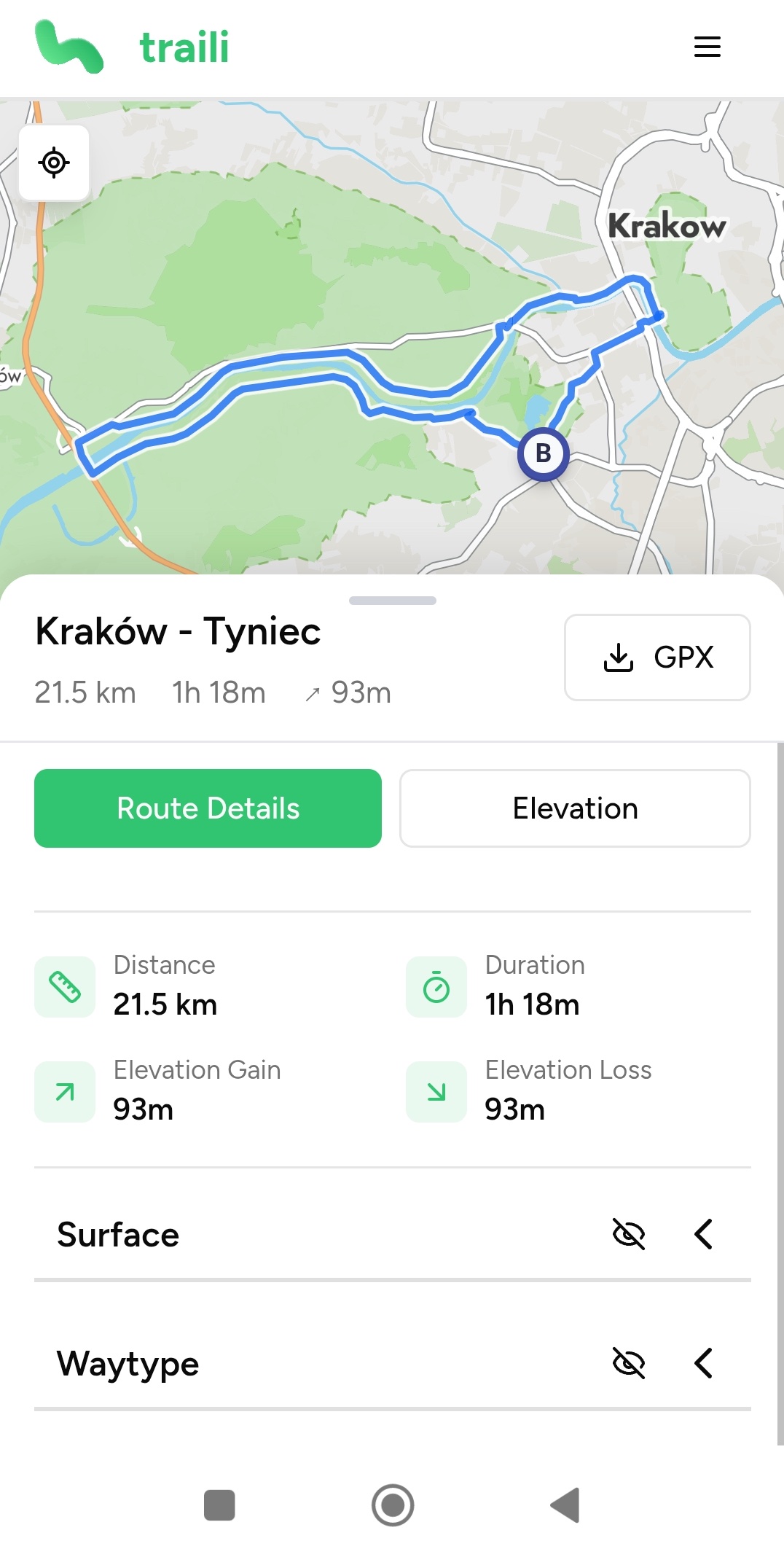Click the upward arrow Elevation Gain icon

(64, 1092)
